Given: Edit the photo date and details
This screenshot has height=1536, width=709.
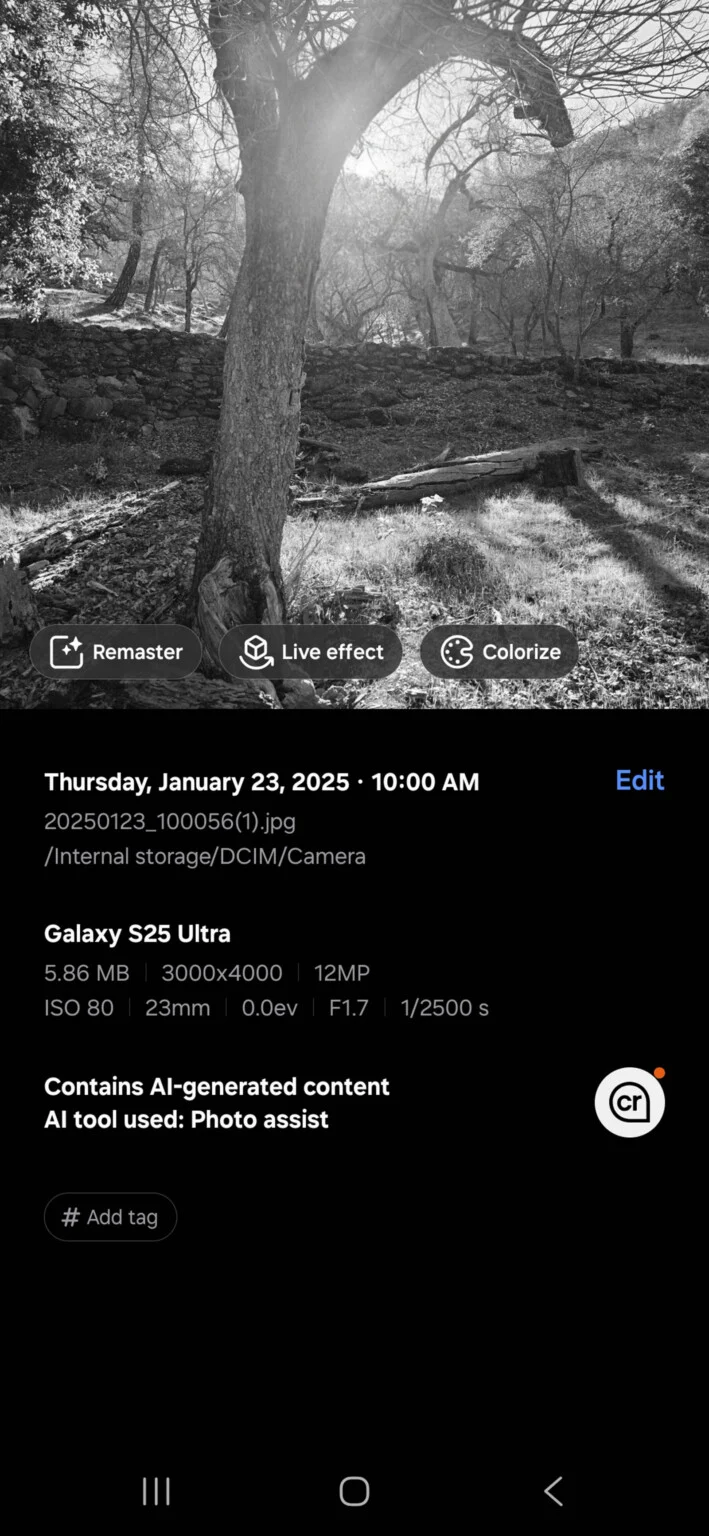Looking at the screenshot, I should [639, 781].
